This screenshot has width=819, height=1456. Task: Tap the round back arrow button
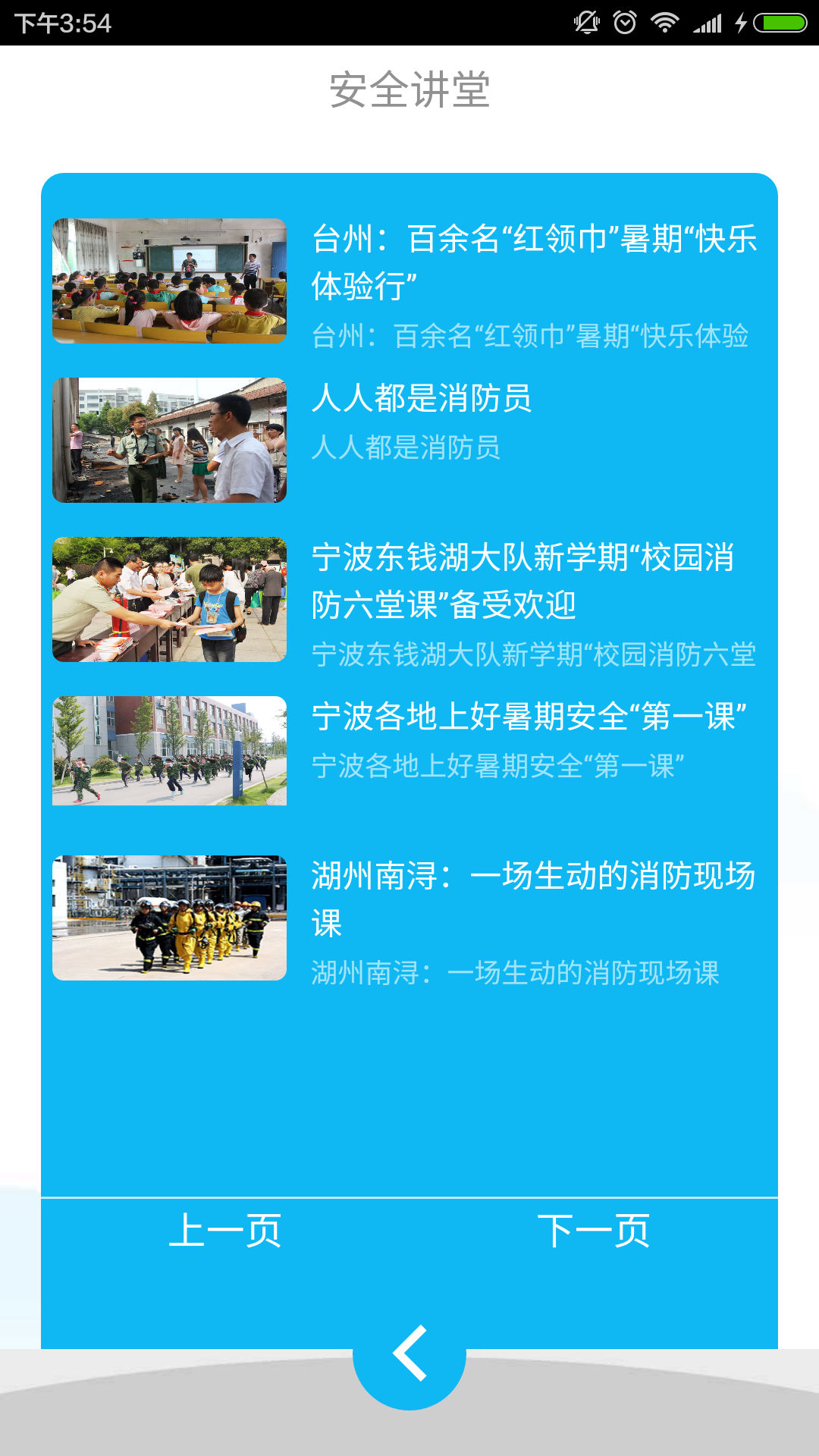click(x=409, y=1353)
